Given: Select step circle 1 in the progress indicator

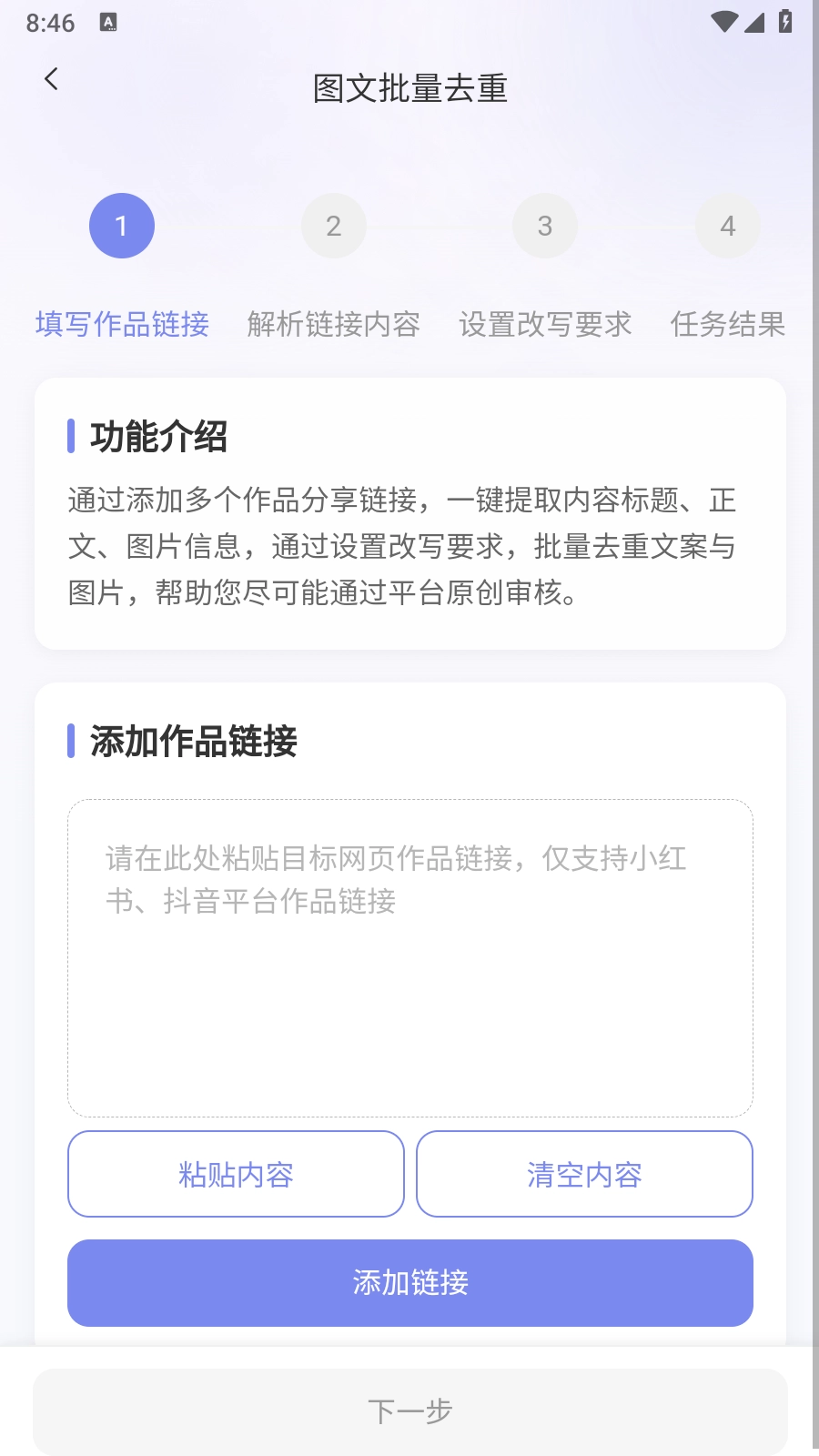Looking at the screenshot, I should (121, 225).
